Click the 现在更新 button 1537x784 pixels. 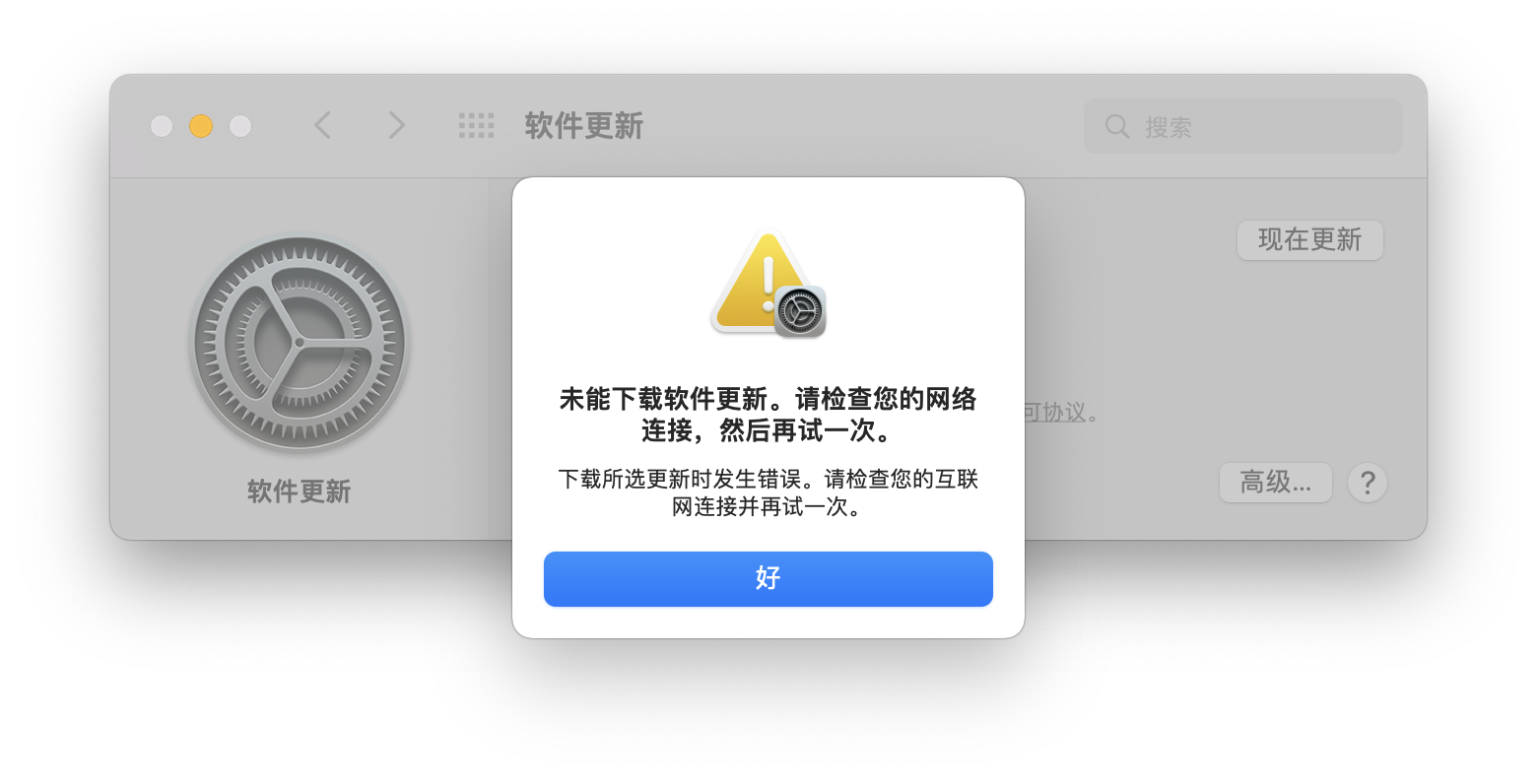click(1309, 240)
